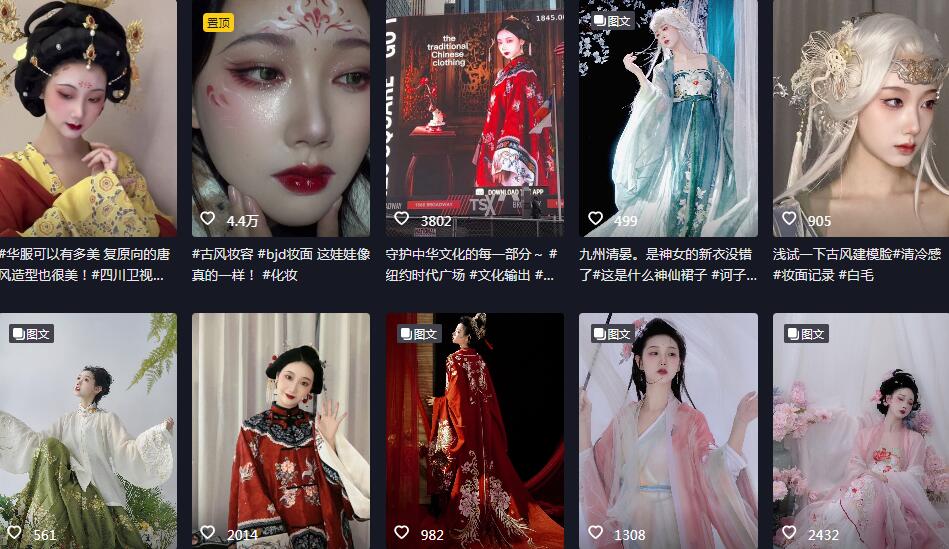This screenshot has height=549, width=949.
Task: Open the pink floral post with 2432 likes
Action: [860, 430]
